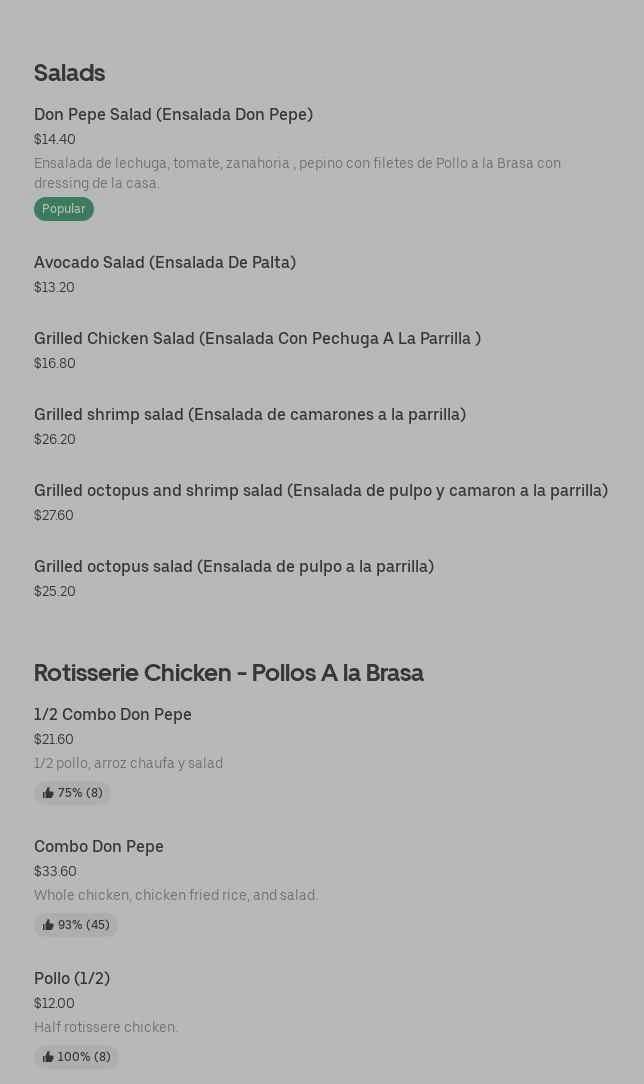Select the $33.60 Combo Don Pepe
644x1084 pixels.
pyautogui.click(x=99, y=847)
